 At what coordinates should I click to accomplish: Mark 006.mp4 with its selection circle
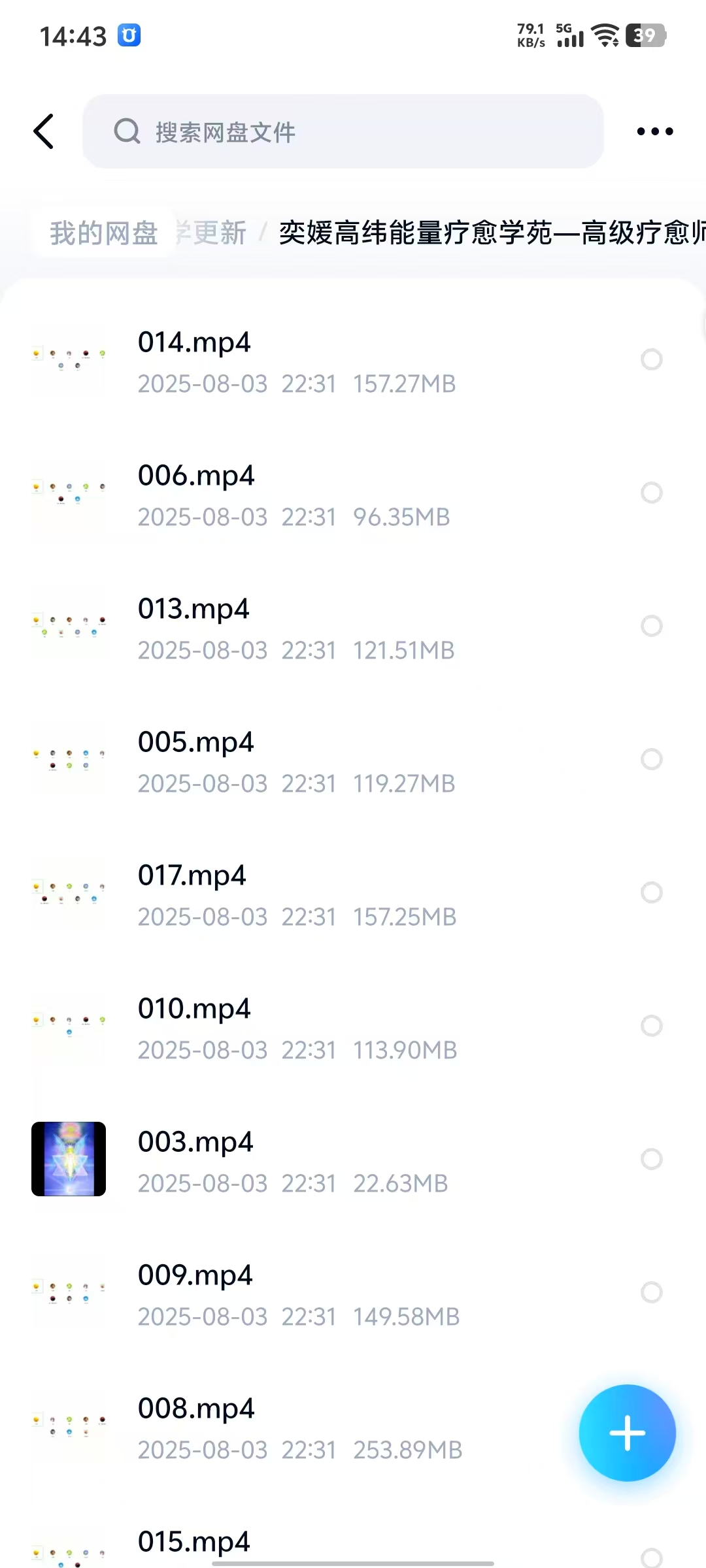coord(652,493)
